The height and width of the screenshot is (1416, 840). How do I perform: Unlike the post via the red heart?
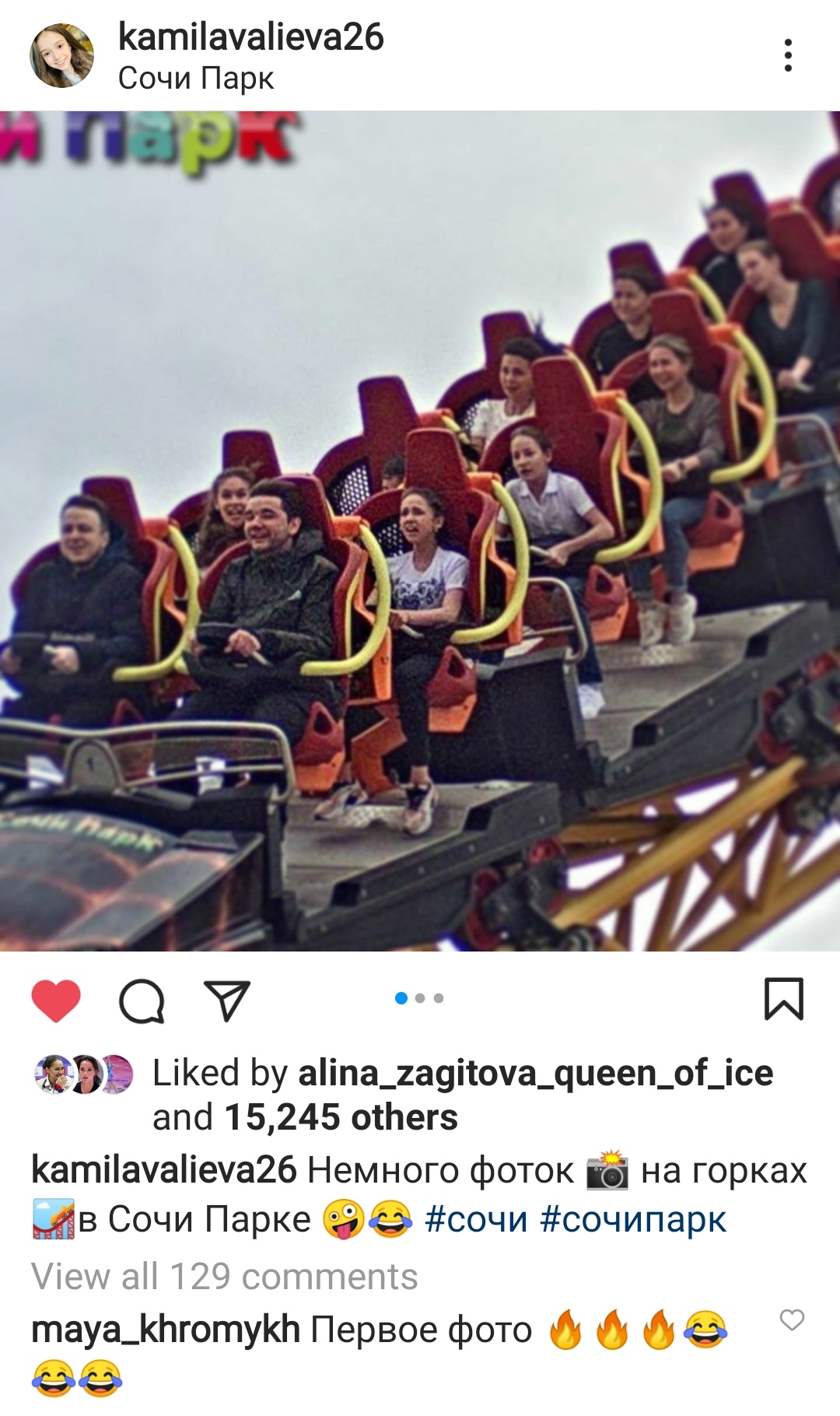[56, 1000]
